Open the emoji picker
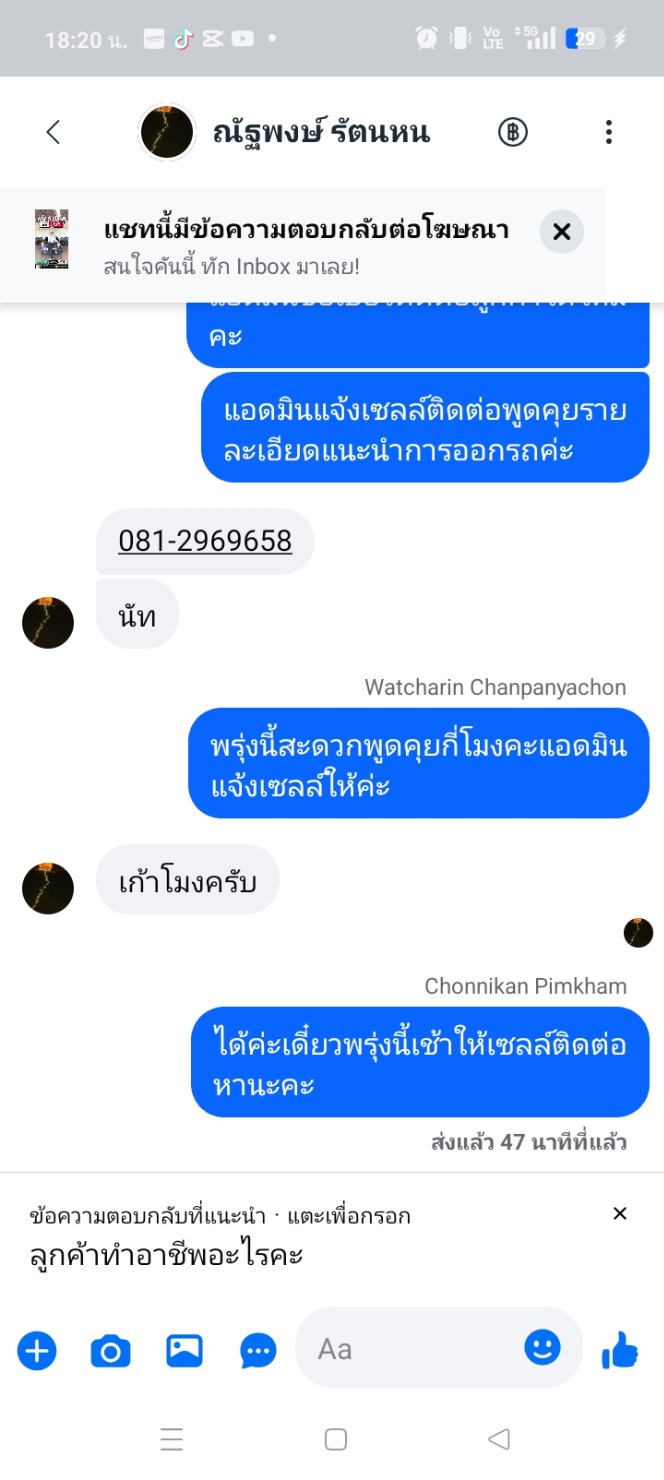Image resolution: width=664 pixels, height=1480 pixels. tap(543, 1348)
